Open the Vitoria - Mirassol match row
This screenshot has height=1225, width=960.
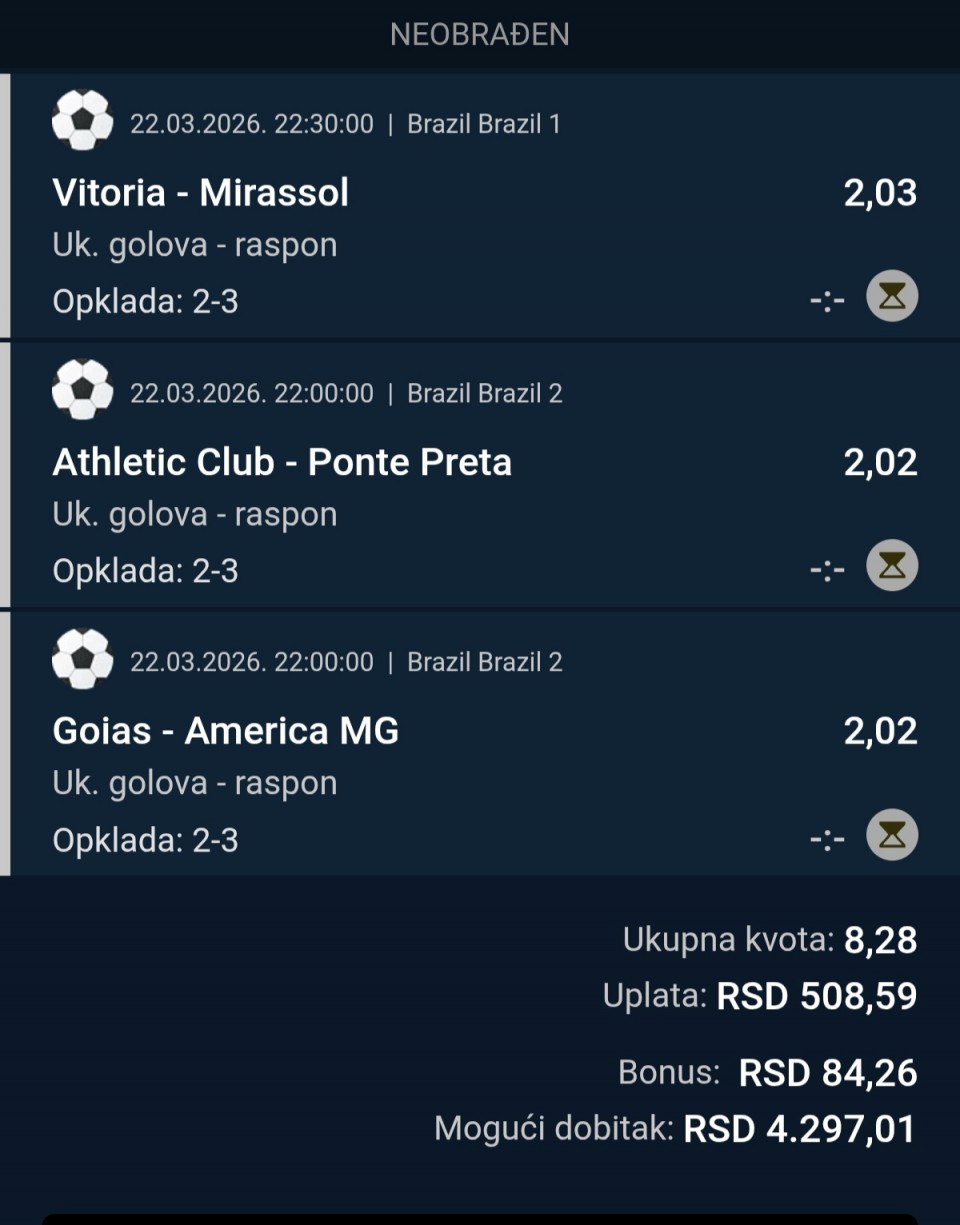[x=200, y=192]
